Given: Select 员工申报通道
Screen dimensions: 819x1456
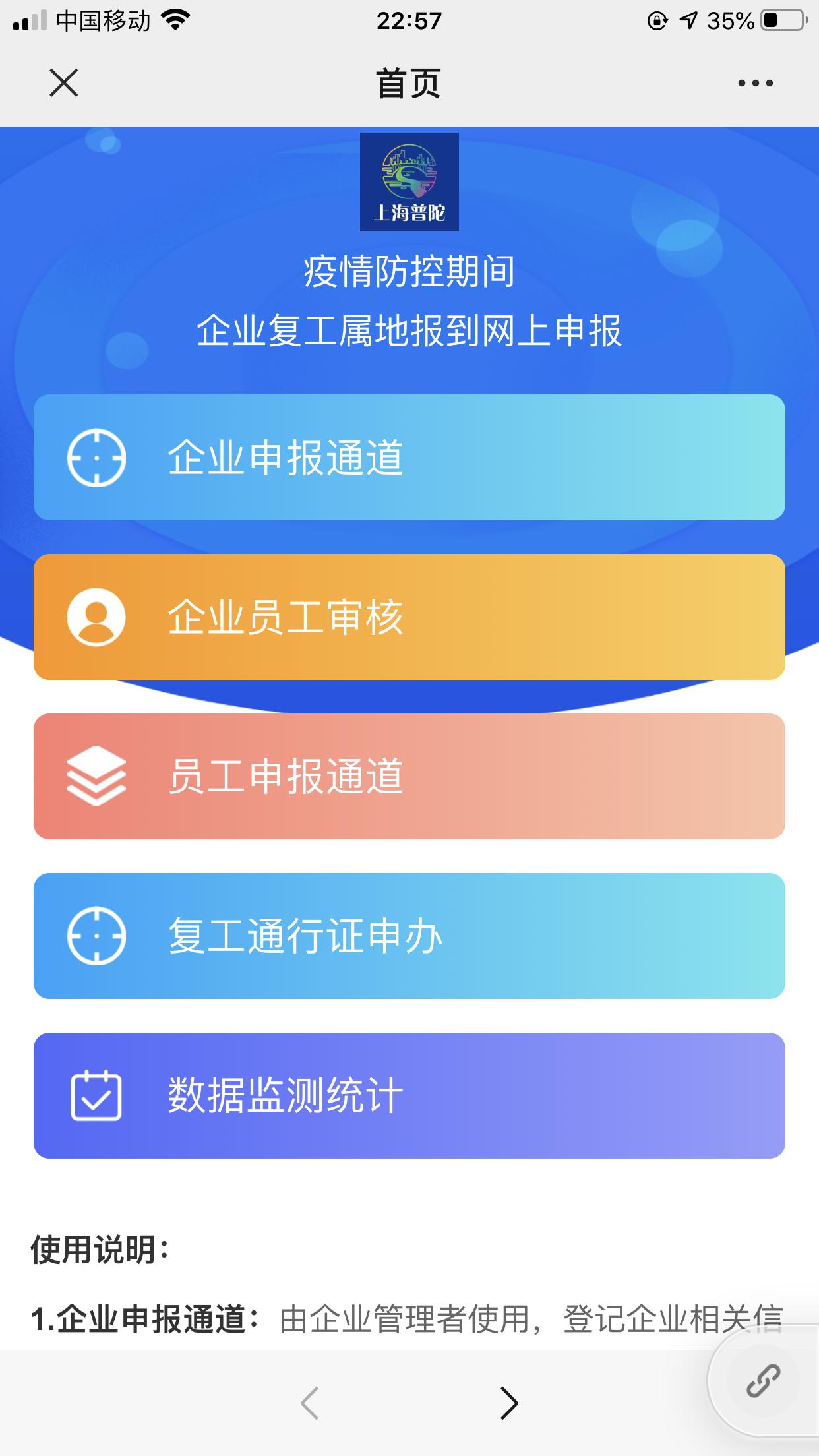Looking at the screenshot, I should point(409,776).
